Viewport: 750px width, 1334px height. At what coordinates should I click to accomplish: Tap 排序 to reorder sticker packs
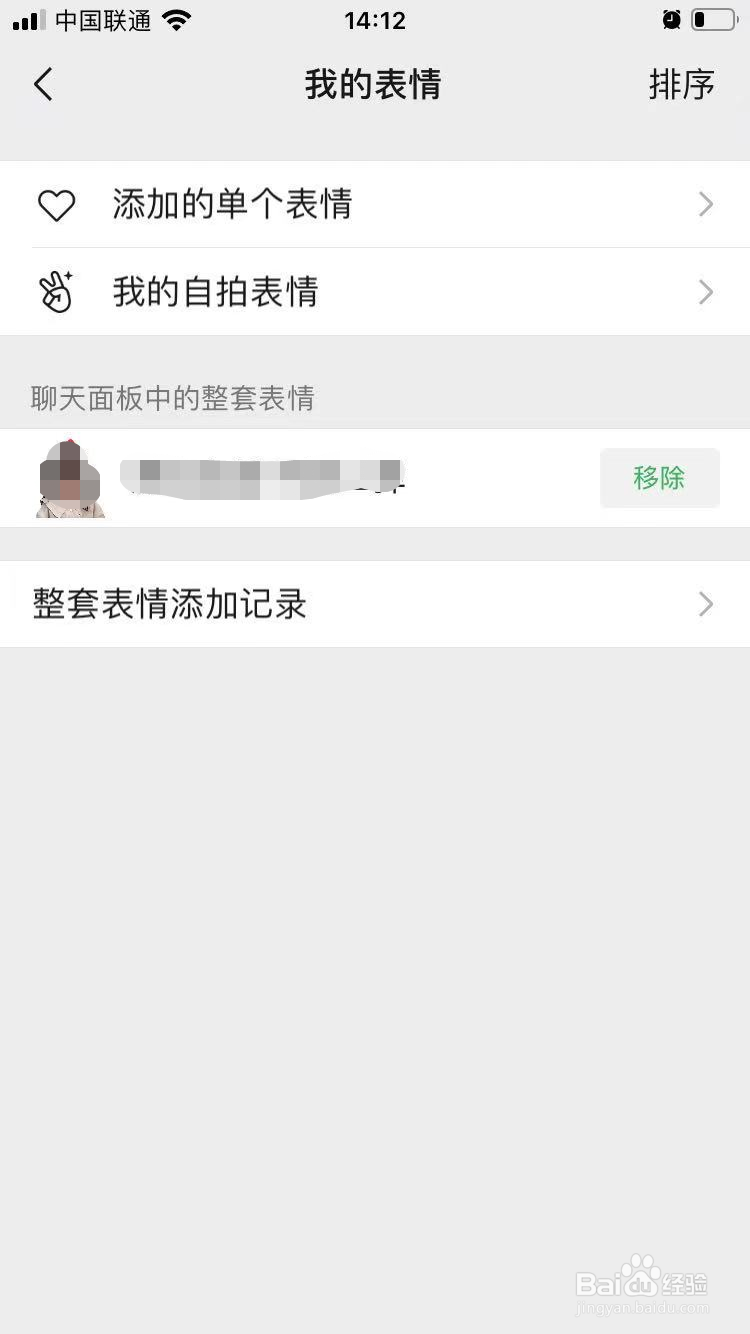click(x=681, y=85)
